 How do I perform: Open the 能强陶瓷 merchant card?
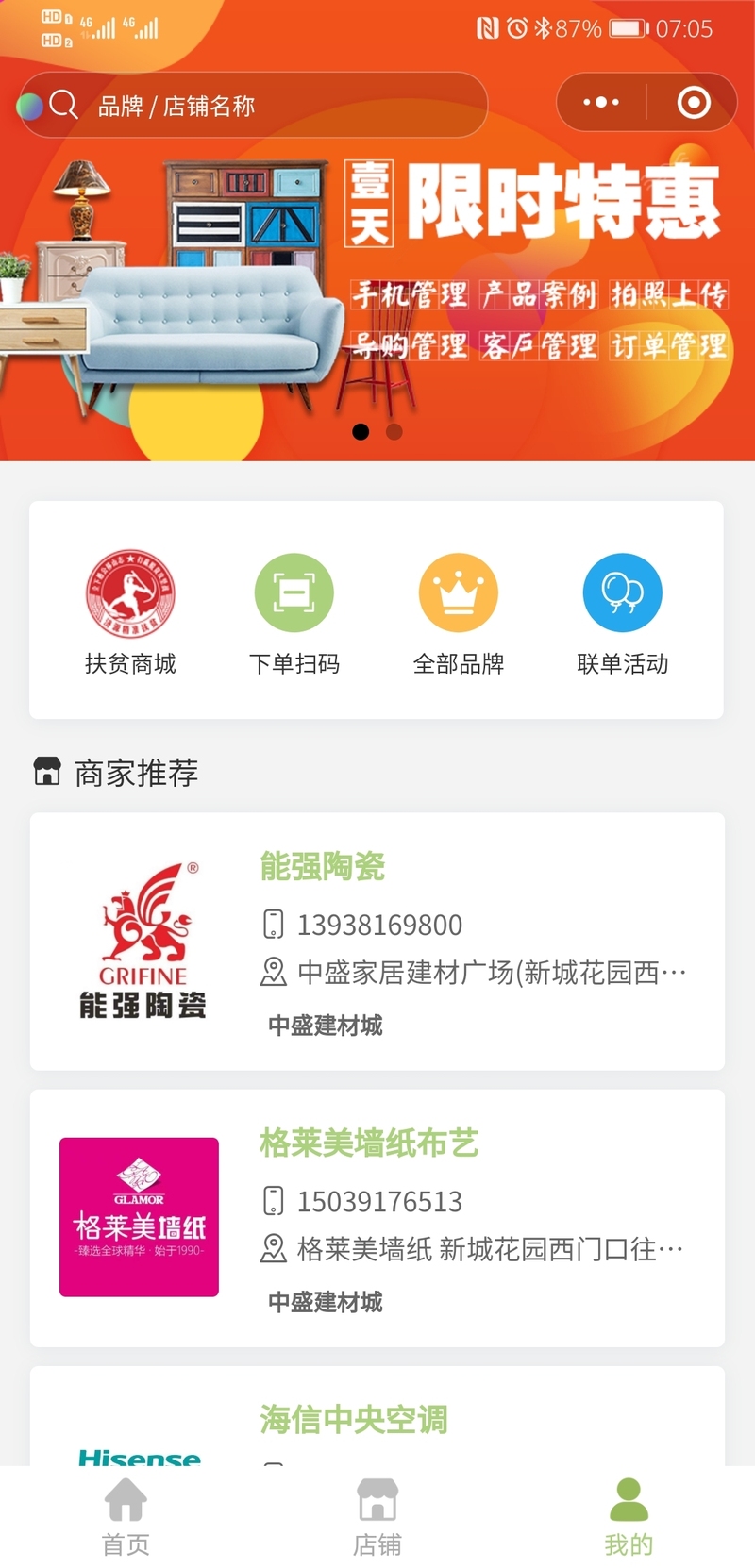377,942
